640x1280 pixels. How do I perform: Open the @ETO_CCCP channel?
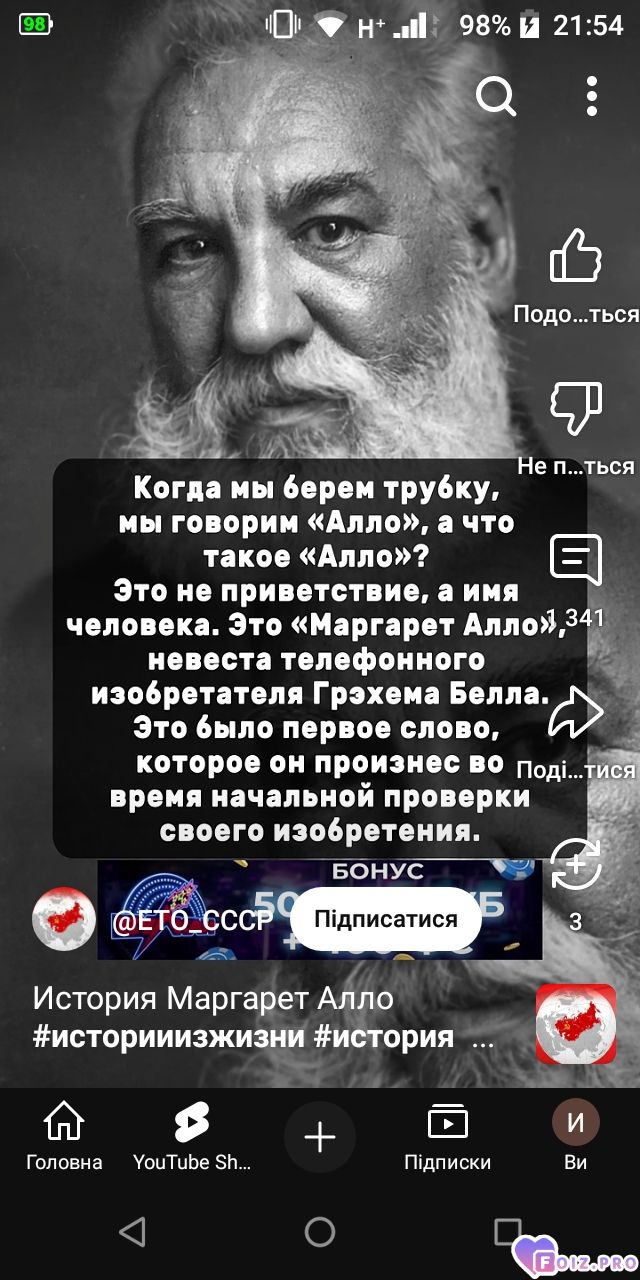pyautogui.click(x=192, y=920)
